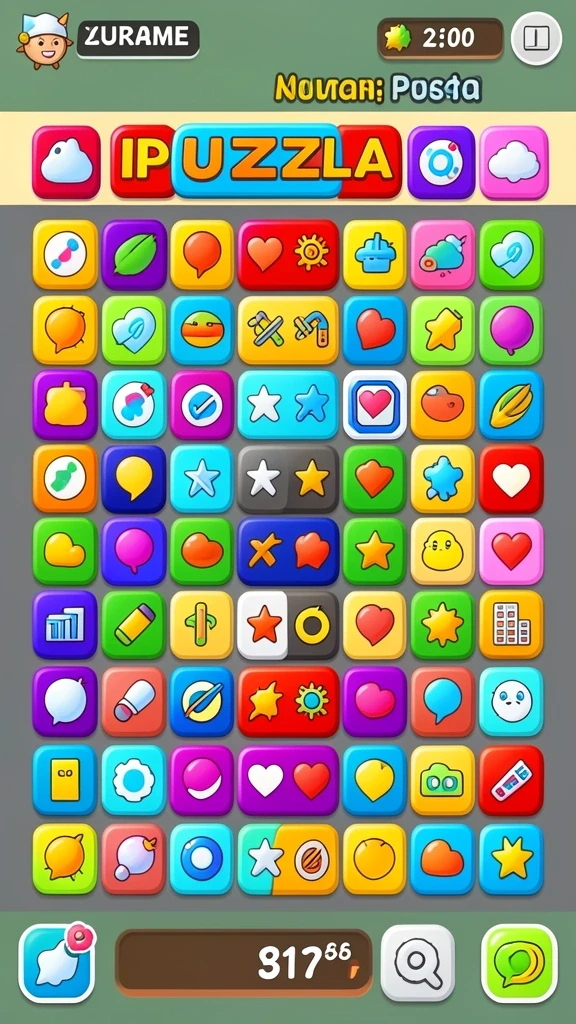The width and height of the screenshot is (576, 1024).
Task: Select the pink tile with cloud
Action: tap(442, 255)
